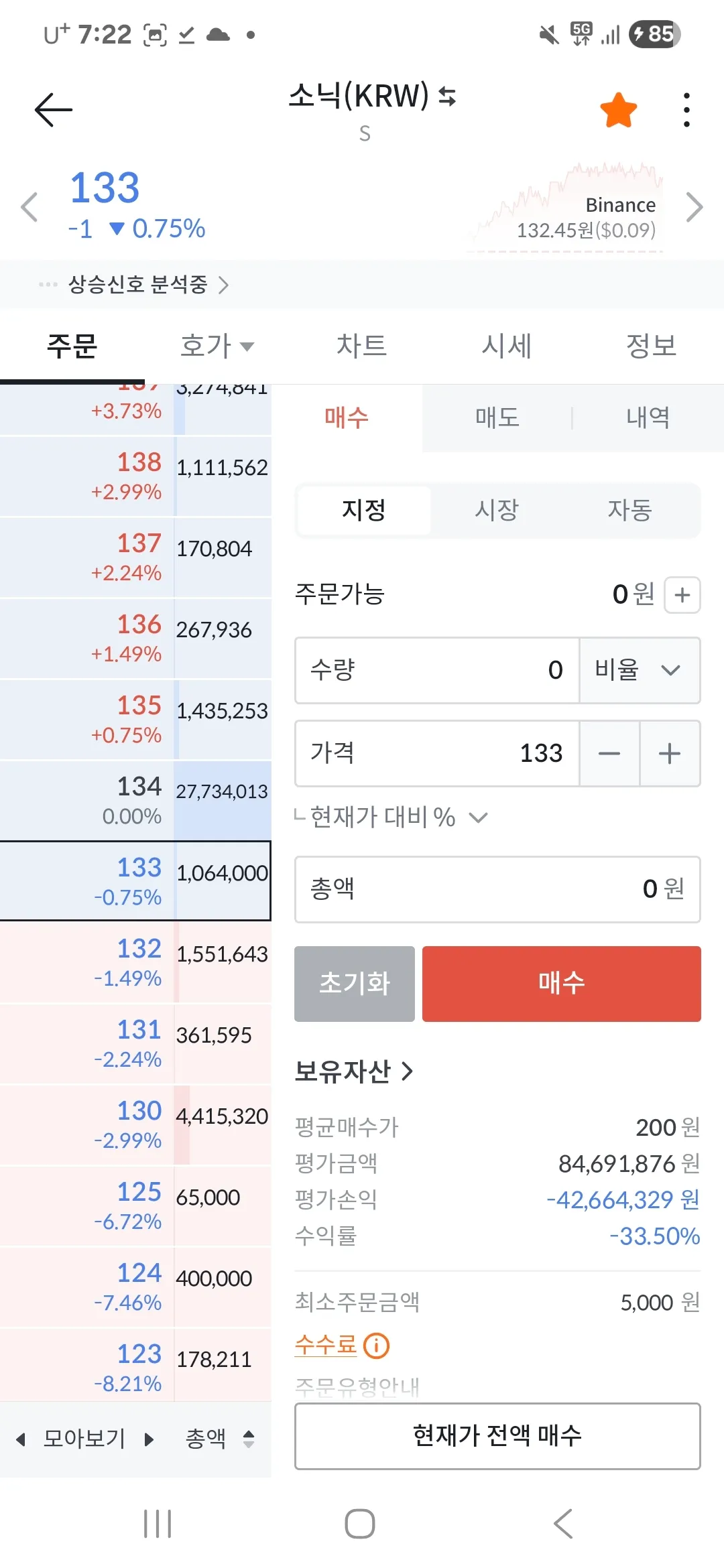View order history in 내역 tab
This screenshot has width=724, height=1568.
pyautogui.click(x=648, y=417)
